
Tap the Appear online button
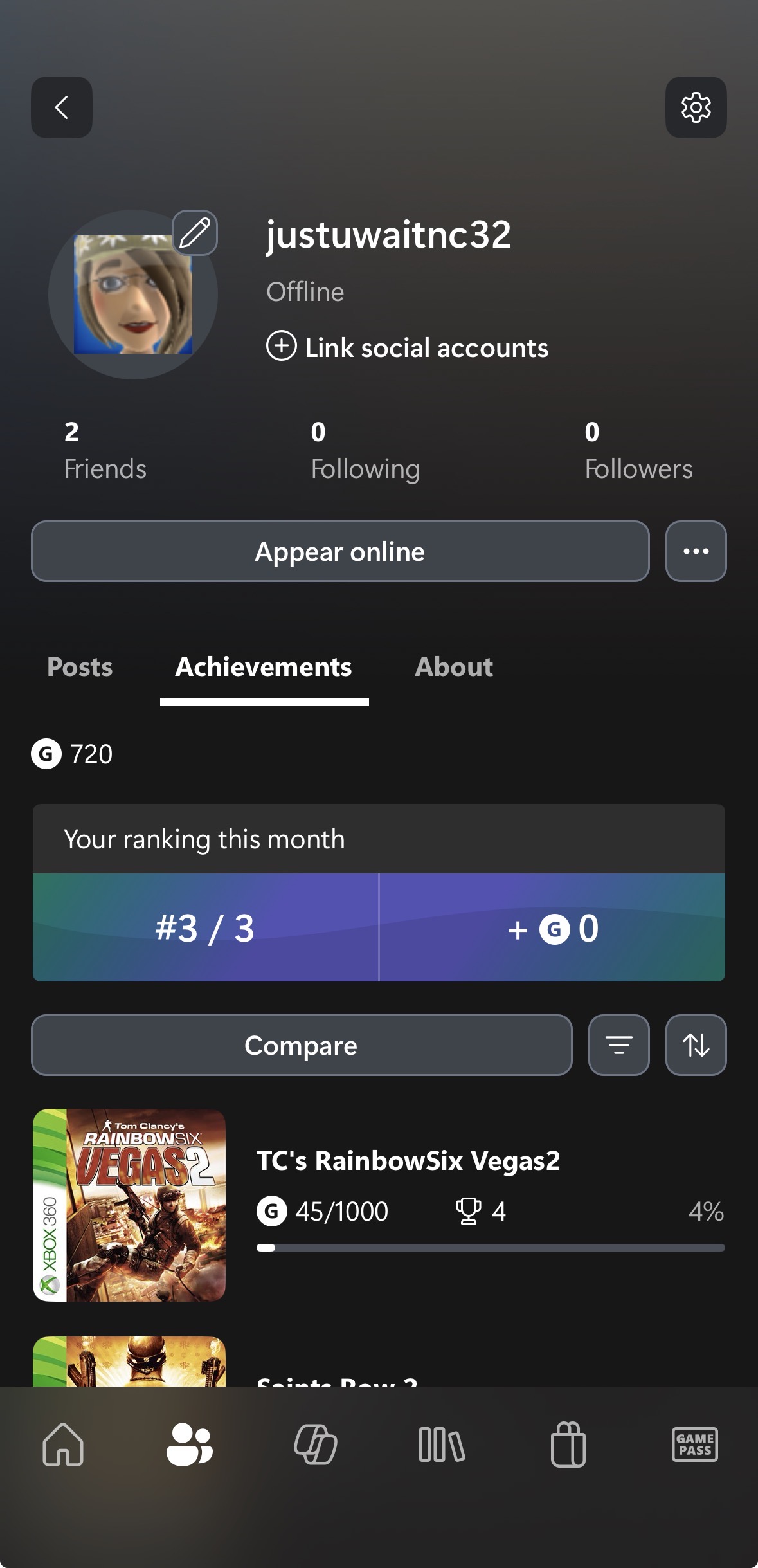[x=339, y=551]
